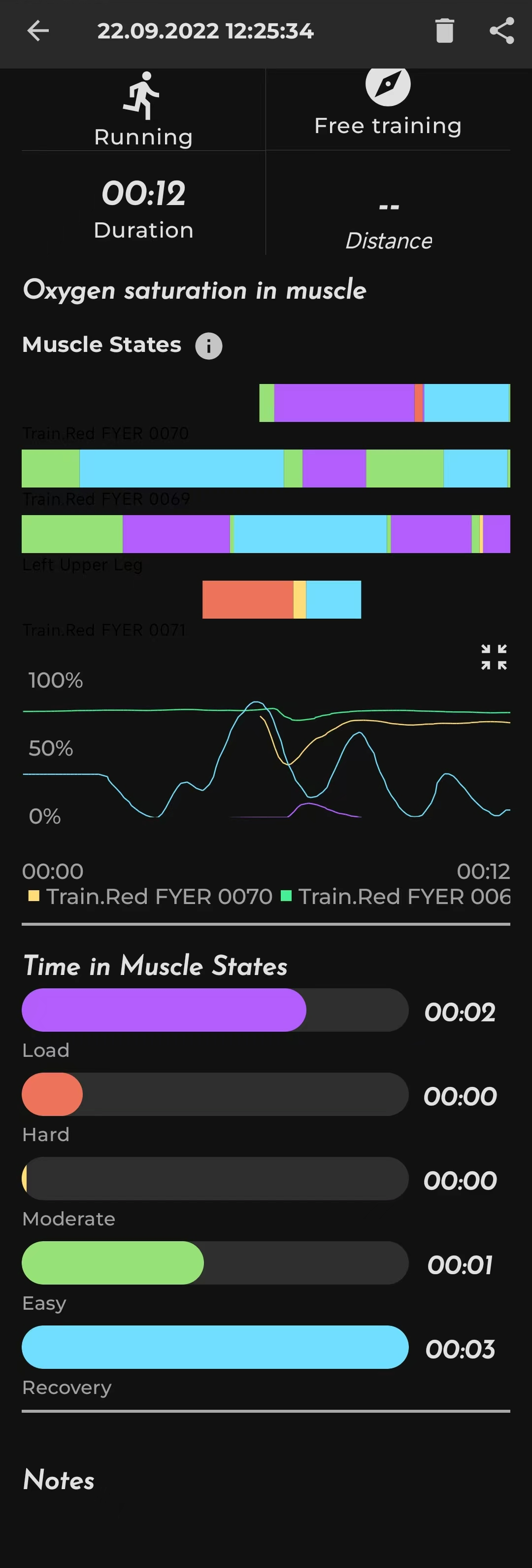Image resolution: width=532 pixels, height=1568 pixels.
Task: Delete this training session
Action: (x=444, y=31)
